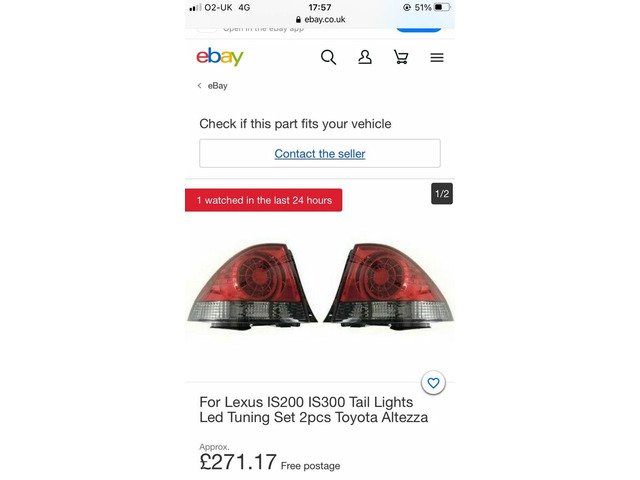Open the account profile icon
Screen dimensions: 640x480
[x=364, y=57]
